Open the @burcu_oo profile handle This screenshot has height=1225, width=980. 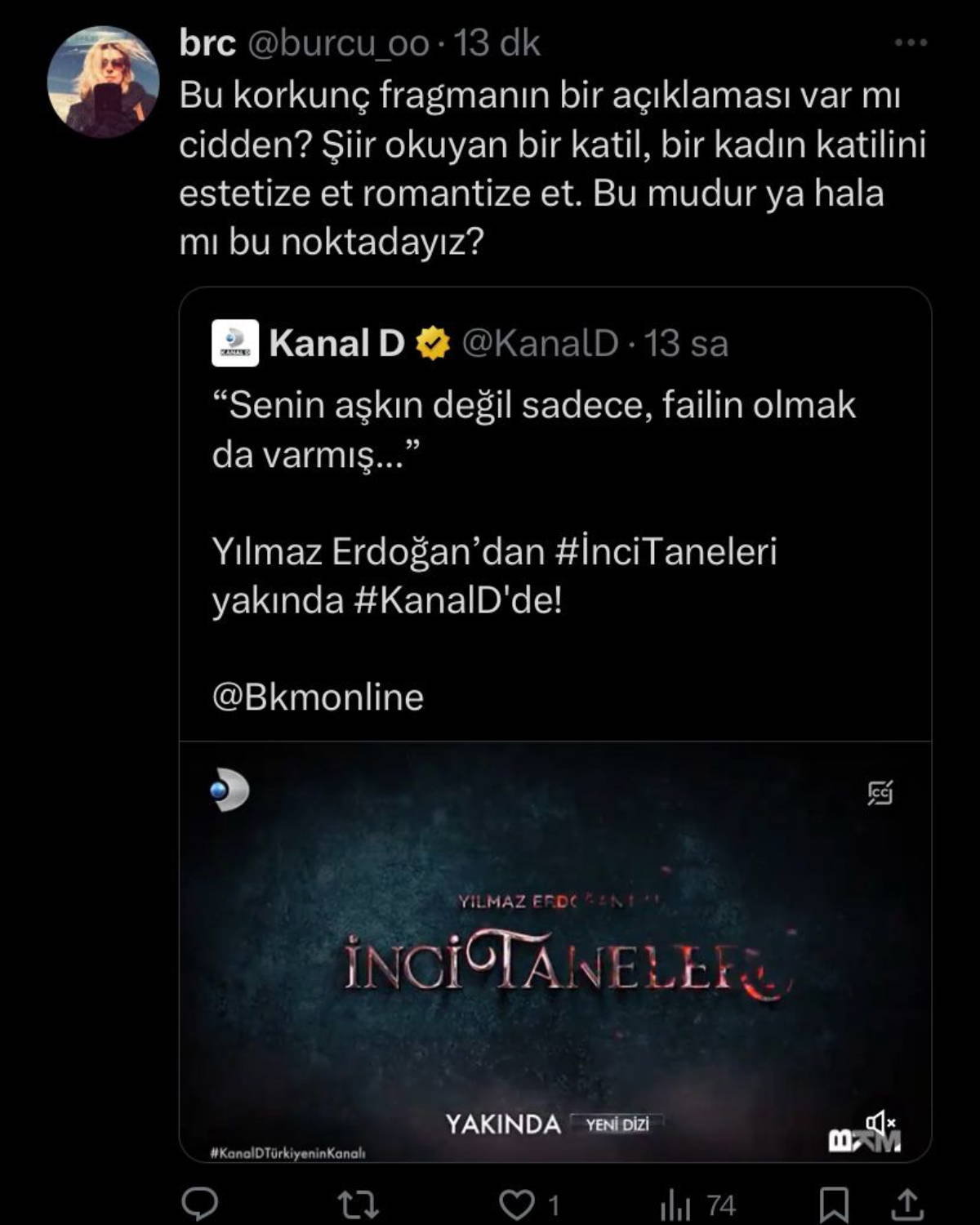pos(337,43)
